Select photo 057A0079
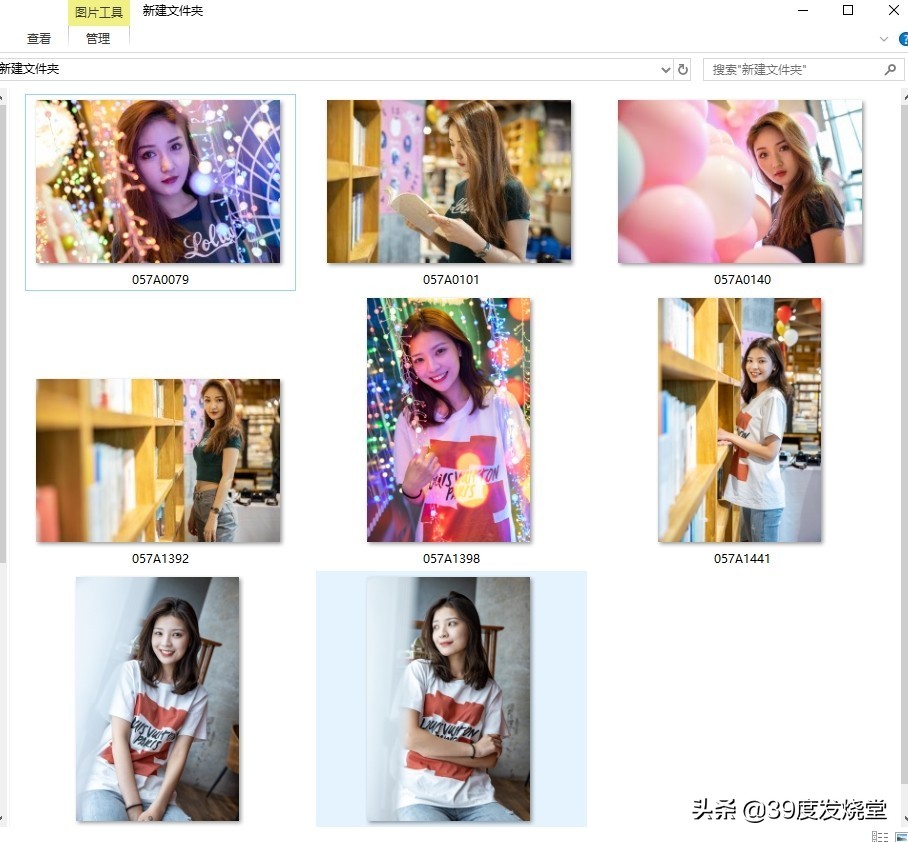 [x=158, y=182]
